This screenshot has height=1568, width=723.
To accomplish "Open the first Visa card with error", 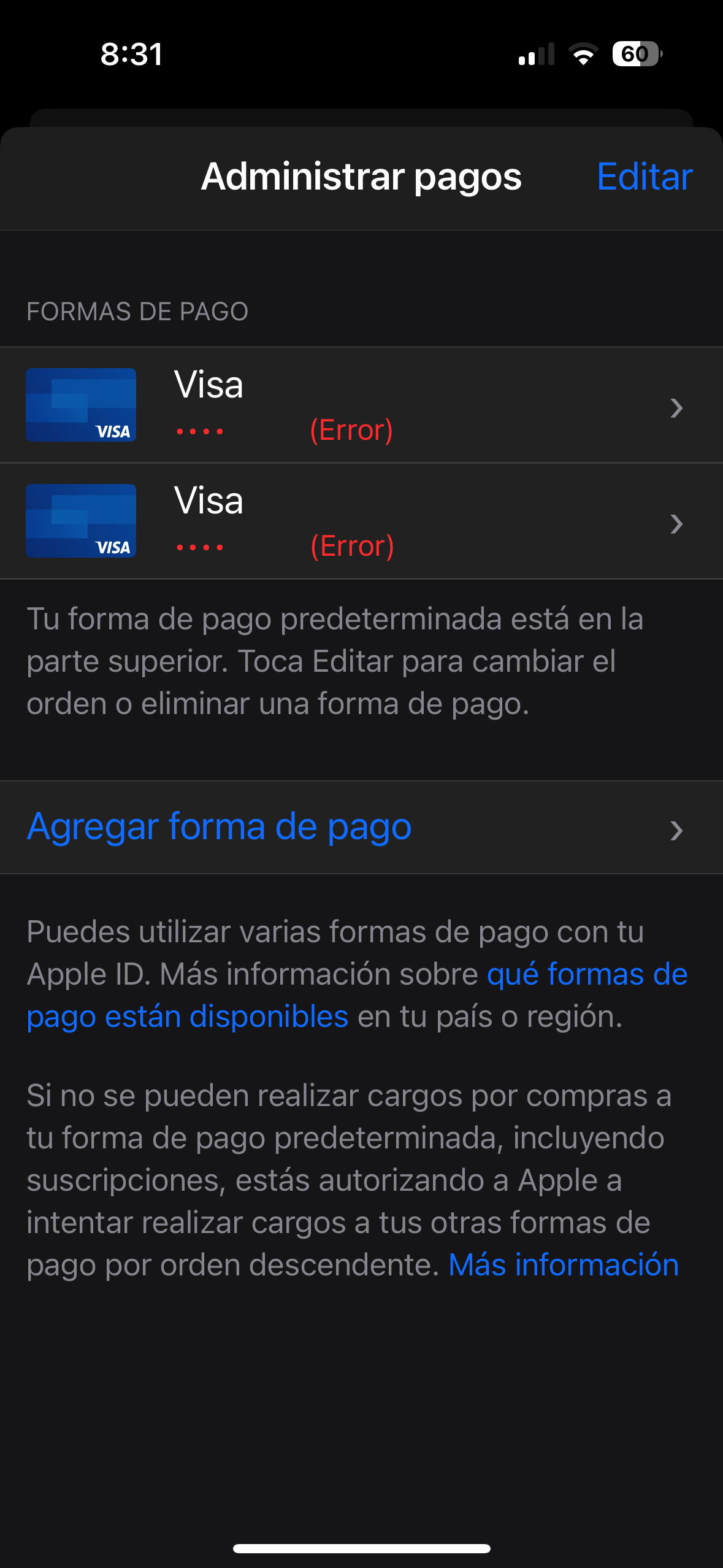I will click(361, 405).
